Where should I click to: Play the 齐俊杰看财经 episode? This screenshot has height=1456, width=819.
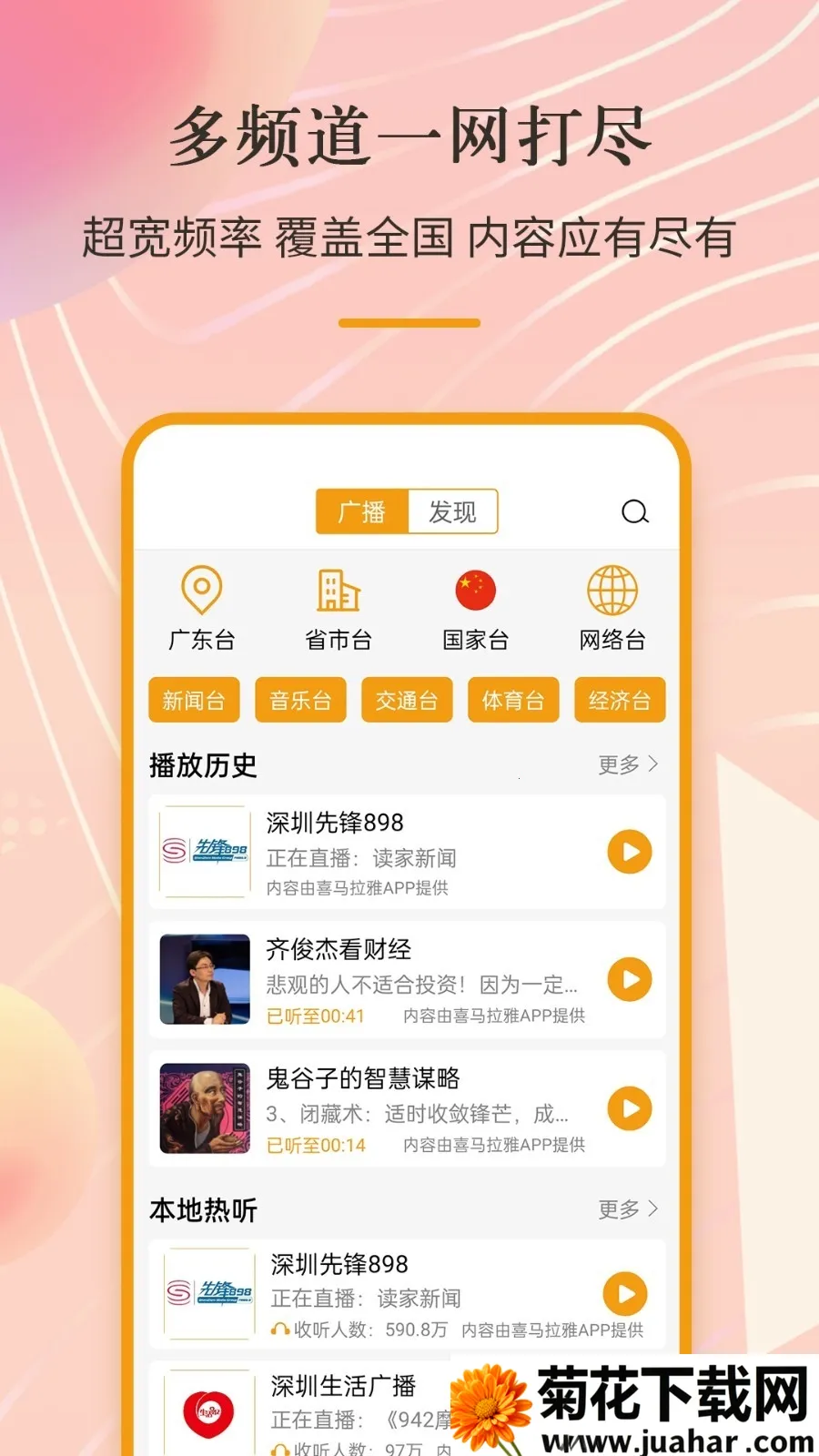click(628, 981)
